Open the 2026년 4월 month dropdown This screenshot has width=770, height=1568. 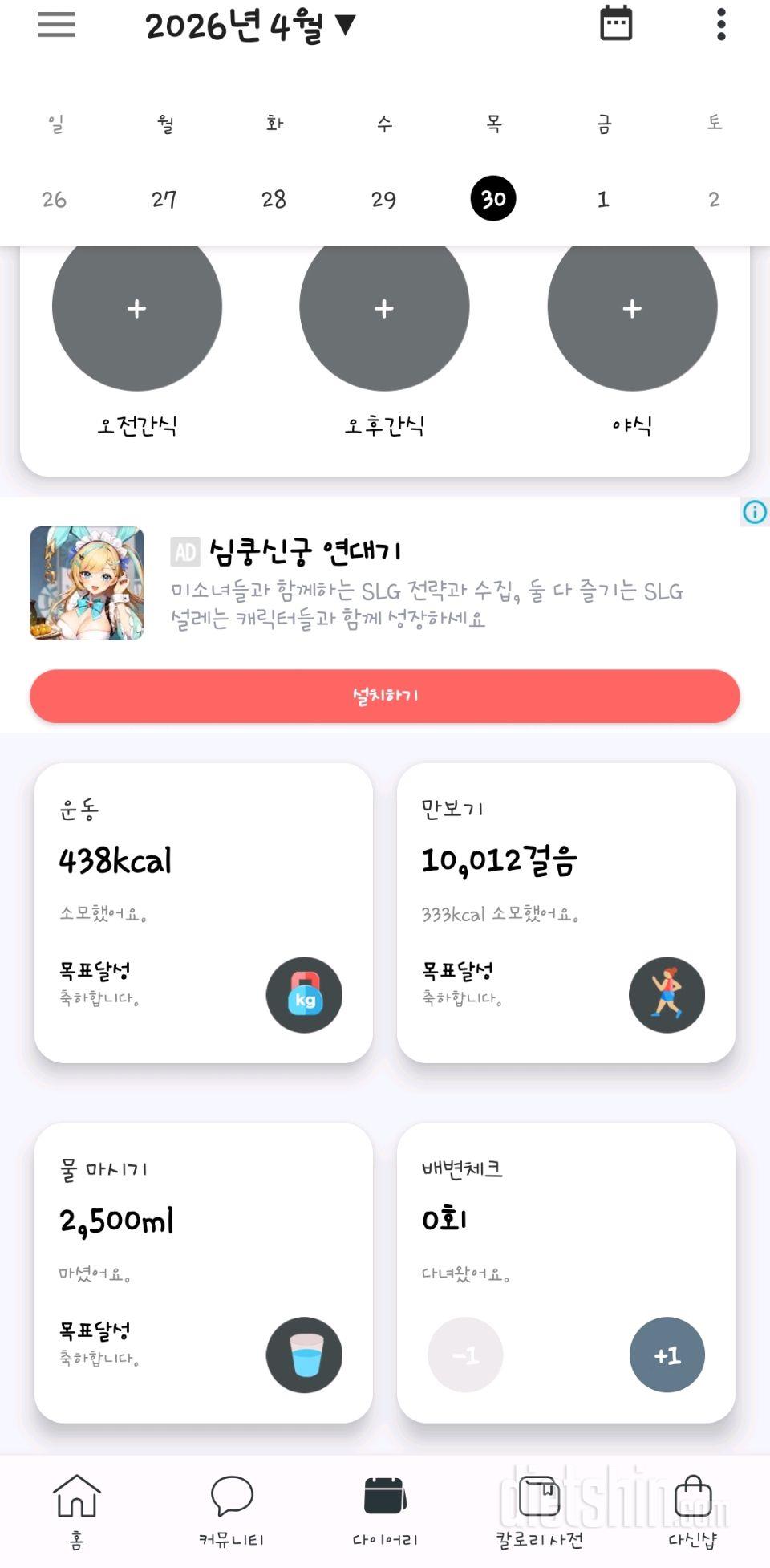coord(249,24)
